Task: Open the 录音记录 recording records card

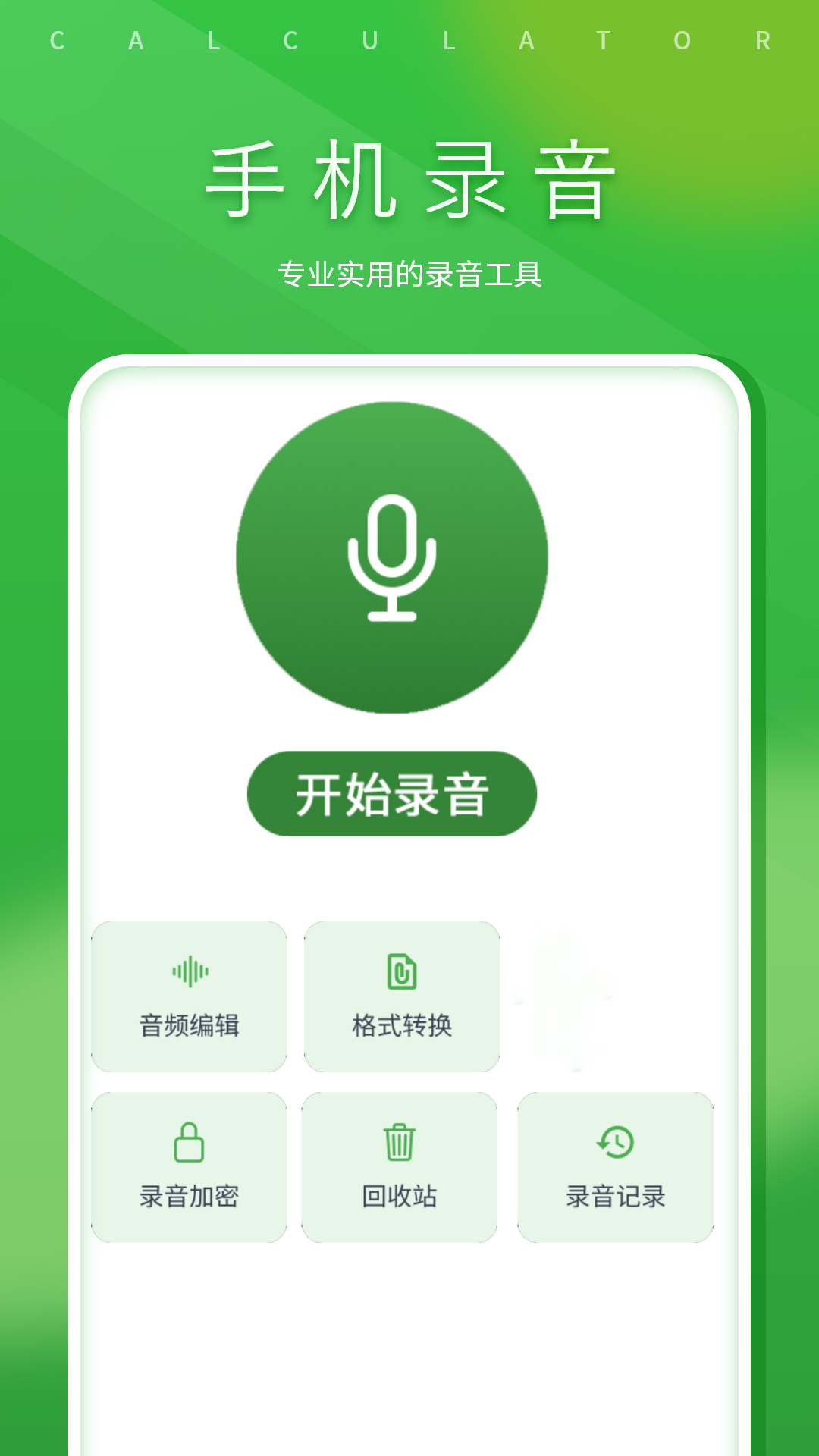Action: (x=615, y=1165)
